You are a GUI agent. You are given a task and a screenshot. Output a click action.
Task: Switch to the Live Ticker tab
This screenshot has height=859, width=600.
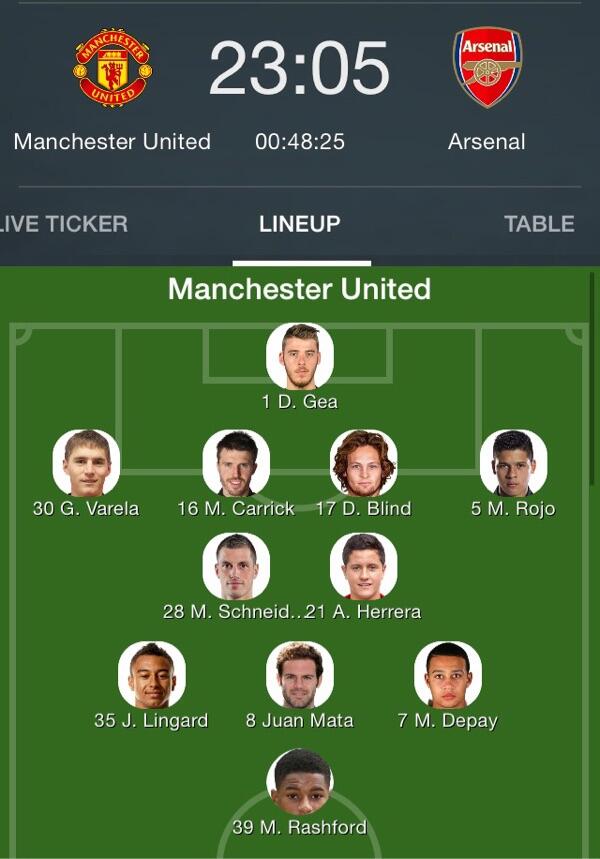63,224
